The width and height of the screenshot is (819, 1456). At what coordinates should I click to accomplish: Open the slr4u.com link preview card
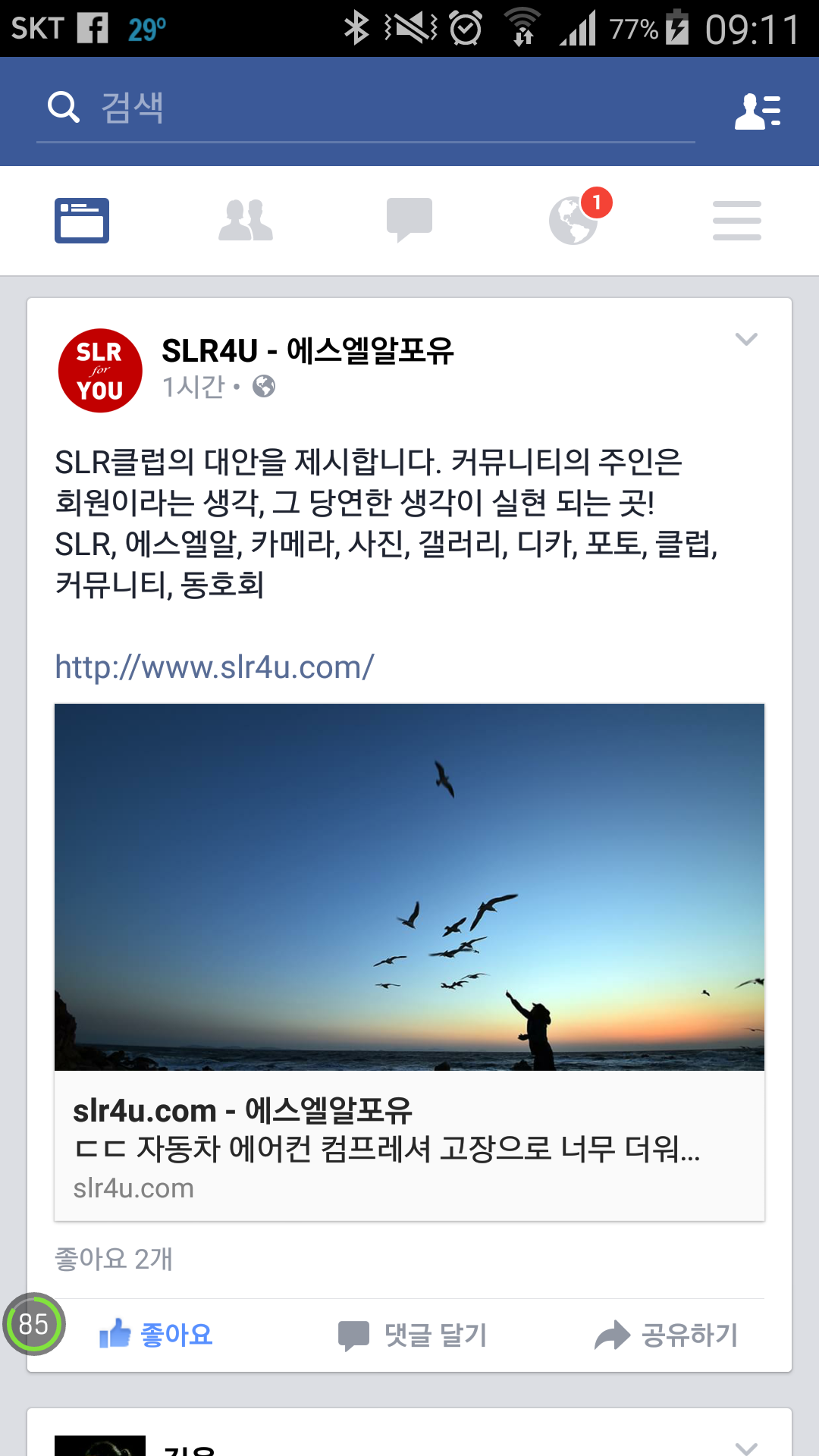[x=409, y=1145]
